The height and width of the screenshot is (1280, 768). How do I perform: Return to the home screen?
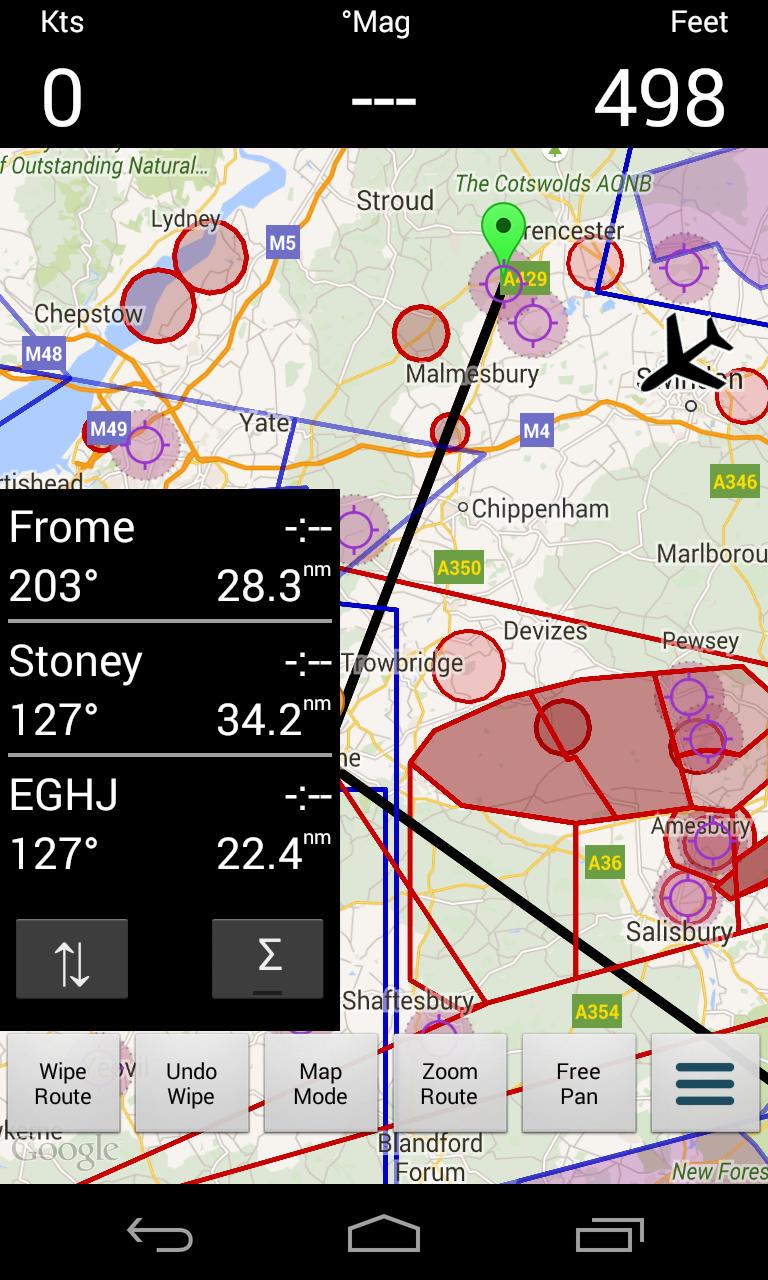383,1234
